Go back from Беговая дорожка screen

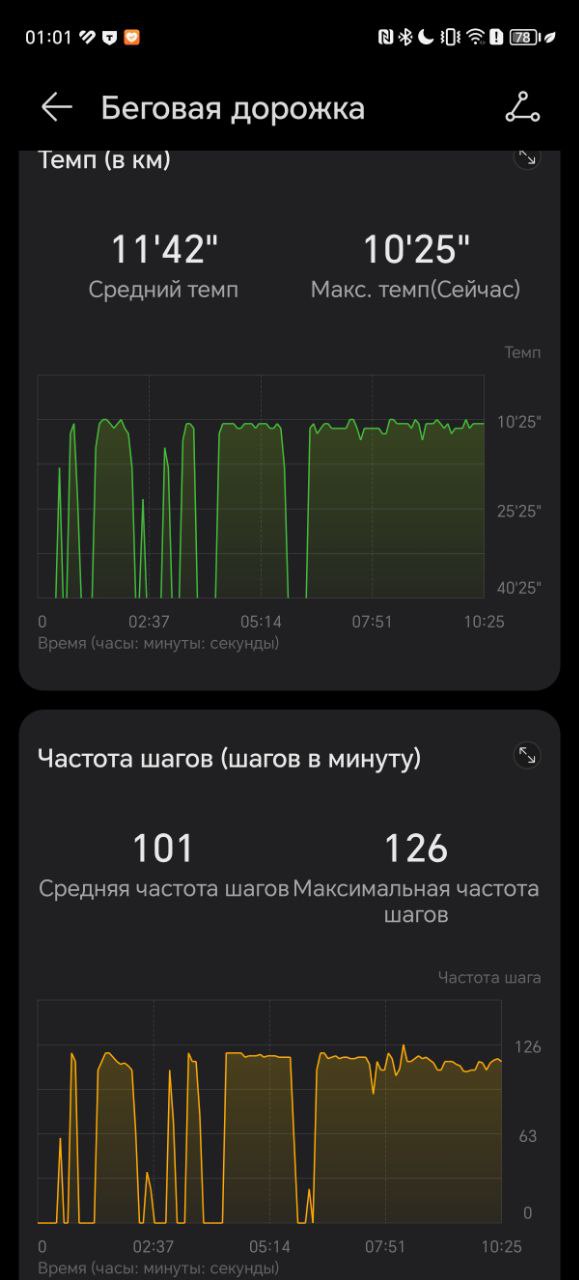[56, 108]
